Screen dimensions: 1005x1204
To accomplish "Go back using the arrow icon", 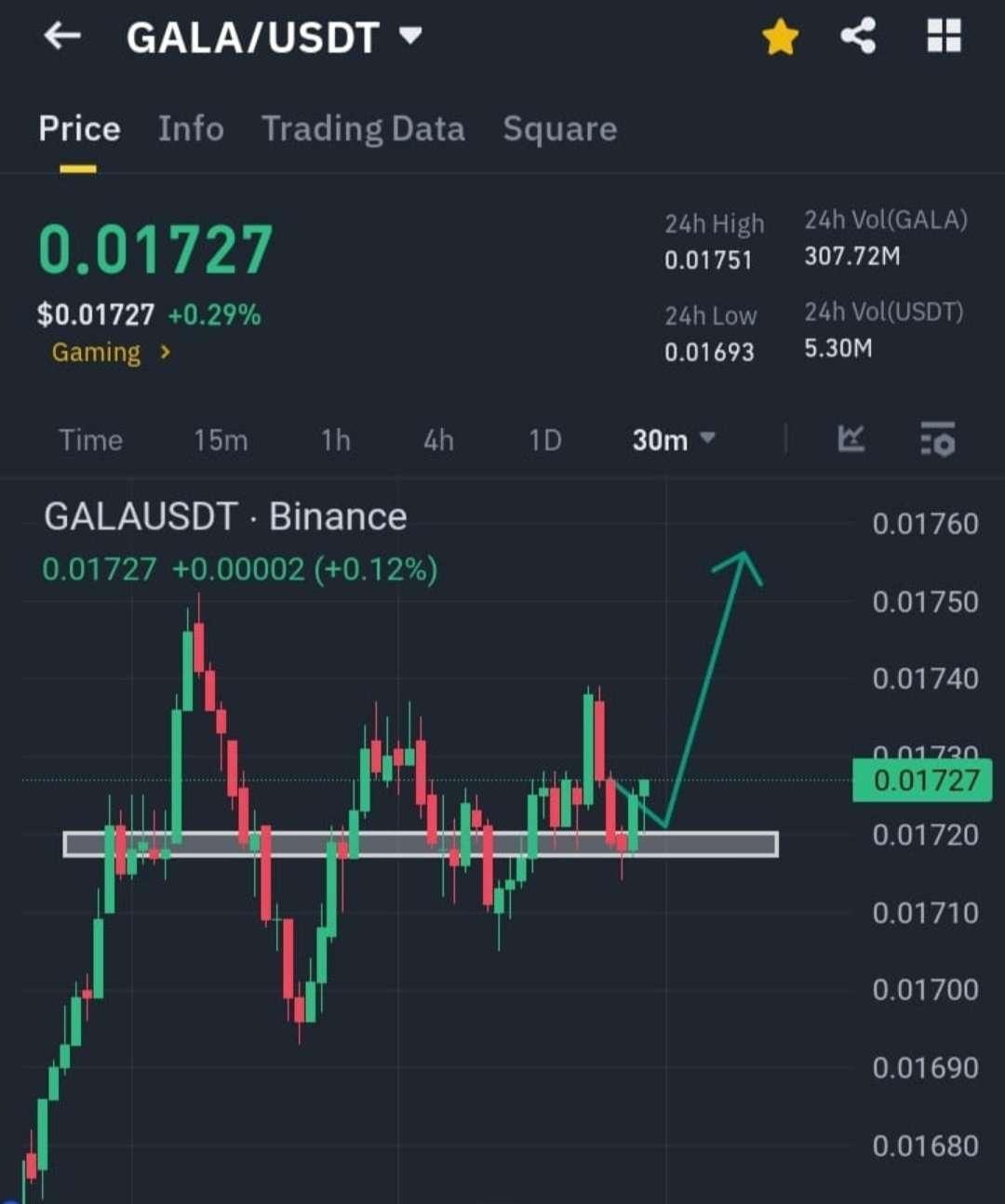I will (x=62, y=37).
